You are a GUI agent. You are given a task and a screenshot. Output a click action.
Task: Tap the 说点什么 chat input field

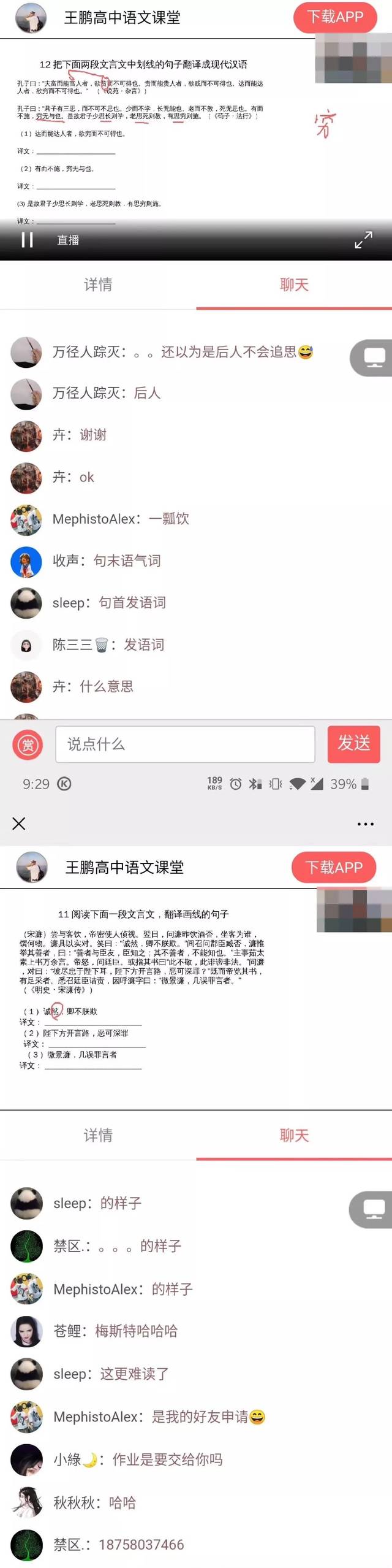(x=185, y=744)
